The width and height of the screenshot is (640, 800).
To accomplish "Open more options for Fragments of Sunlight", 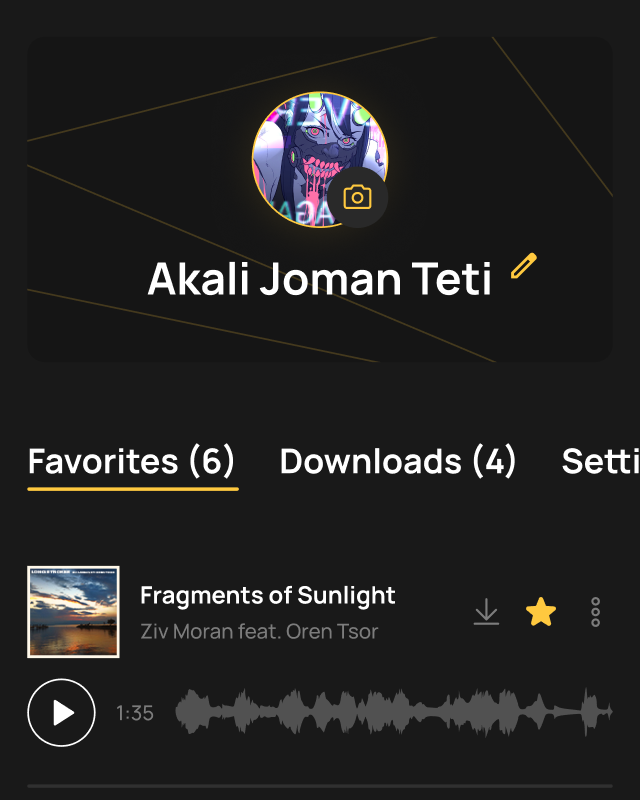I will pyautogui.click(x=595, y=612).
